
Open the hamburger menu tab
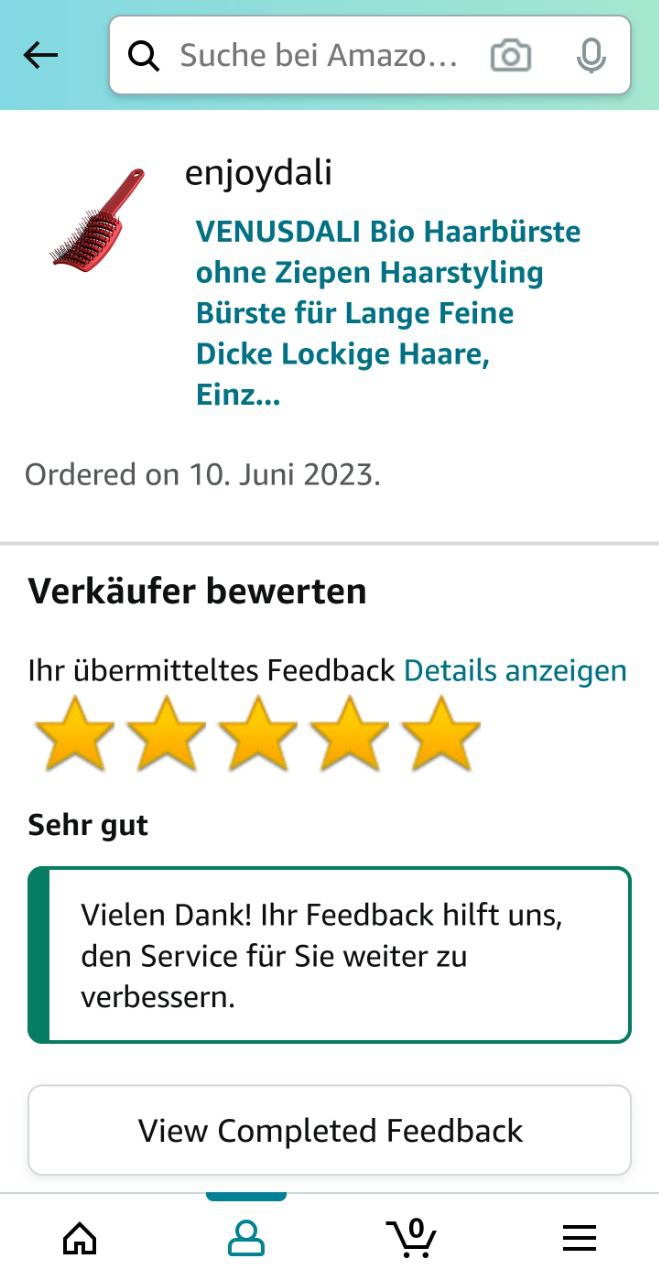point(579,1238)
